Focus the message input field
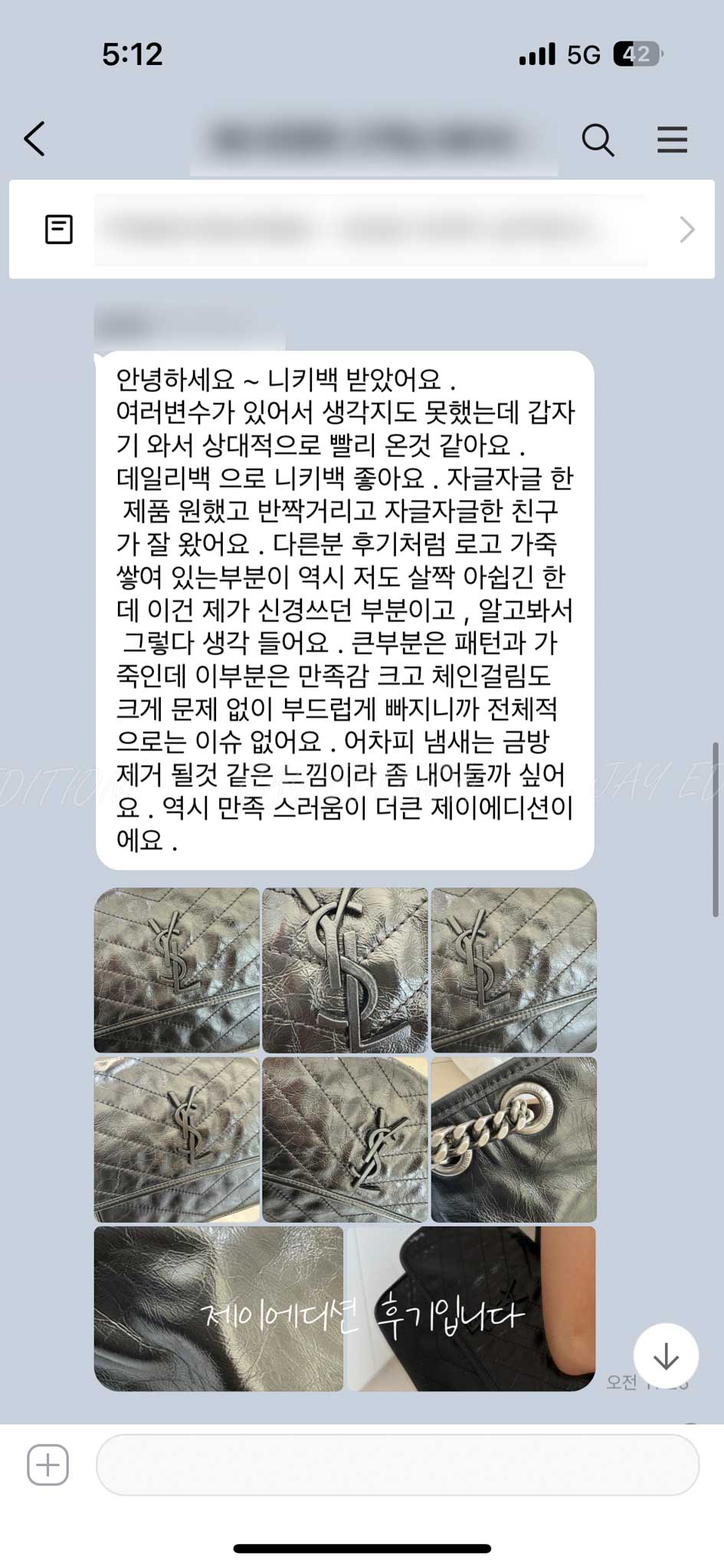 pos(397,1465)
